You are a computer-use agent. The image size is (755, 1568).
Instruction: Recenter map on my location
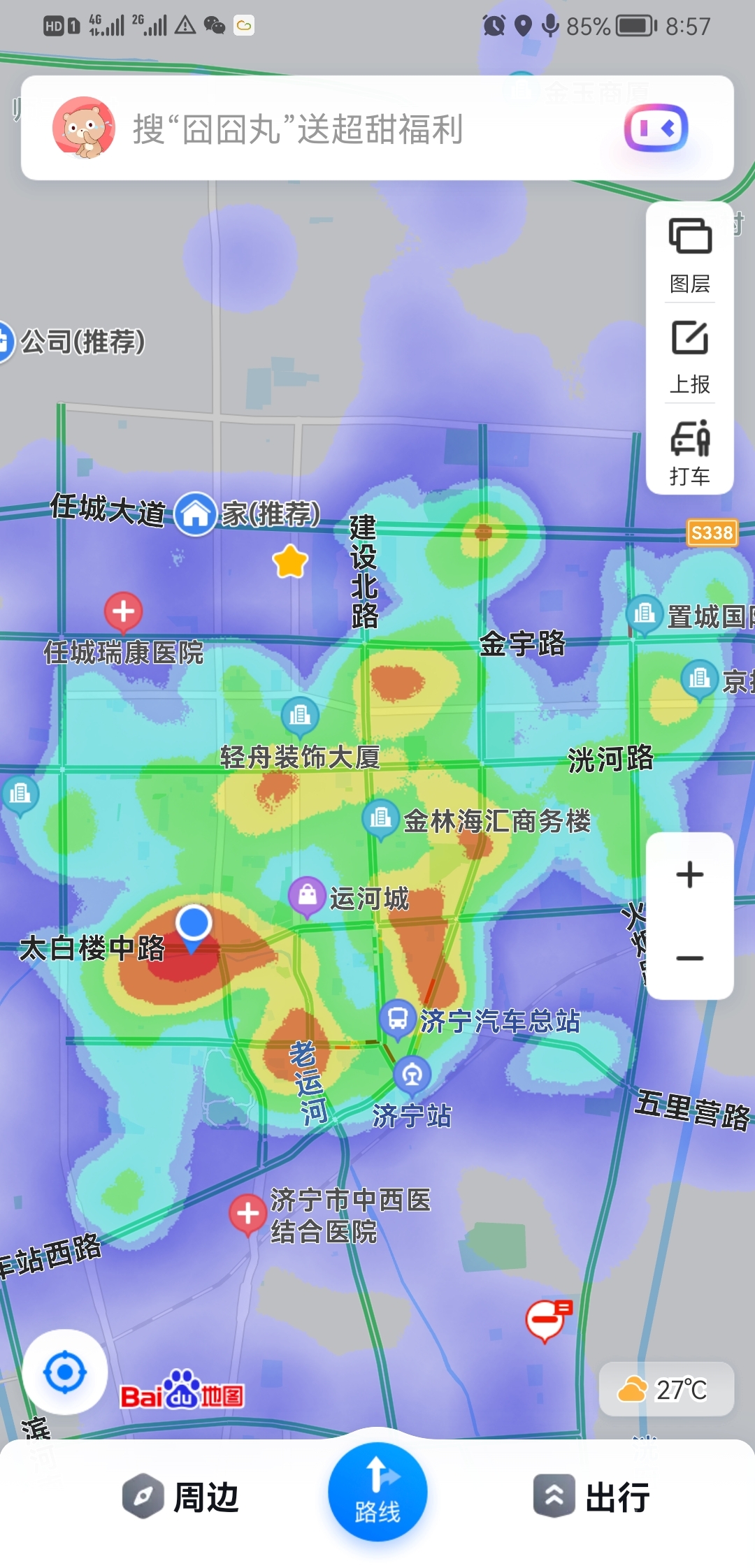point(65,1372)
